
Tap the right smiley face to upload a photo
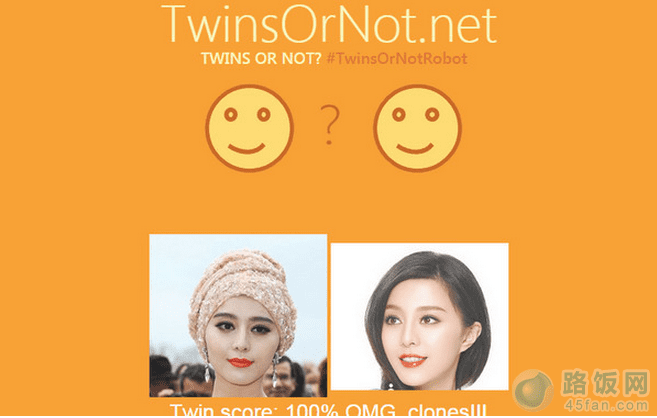point(417,126)
